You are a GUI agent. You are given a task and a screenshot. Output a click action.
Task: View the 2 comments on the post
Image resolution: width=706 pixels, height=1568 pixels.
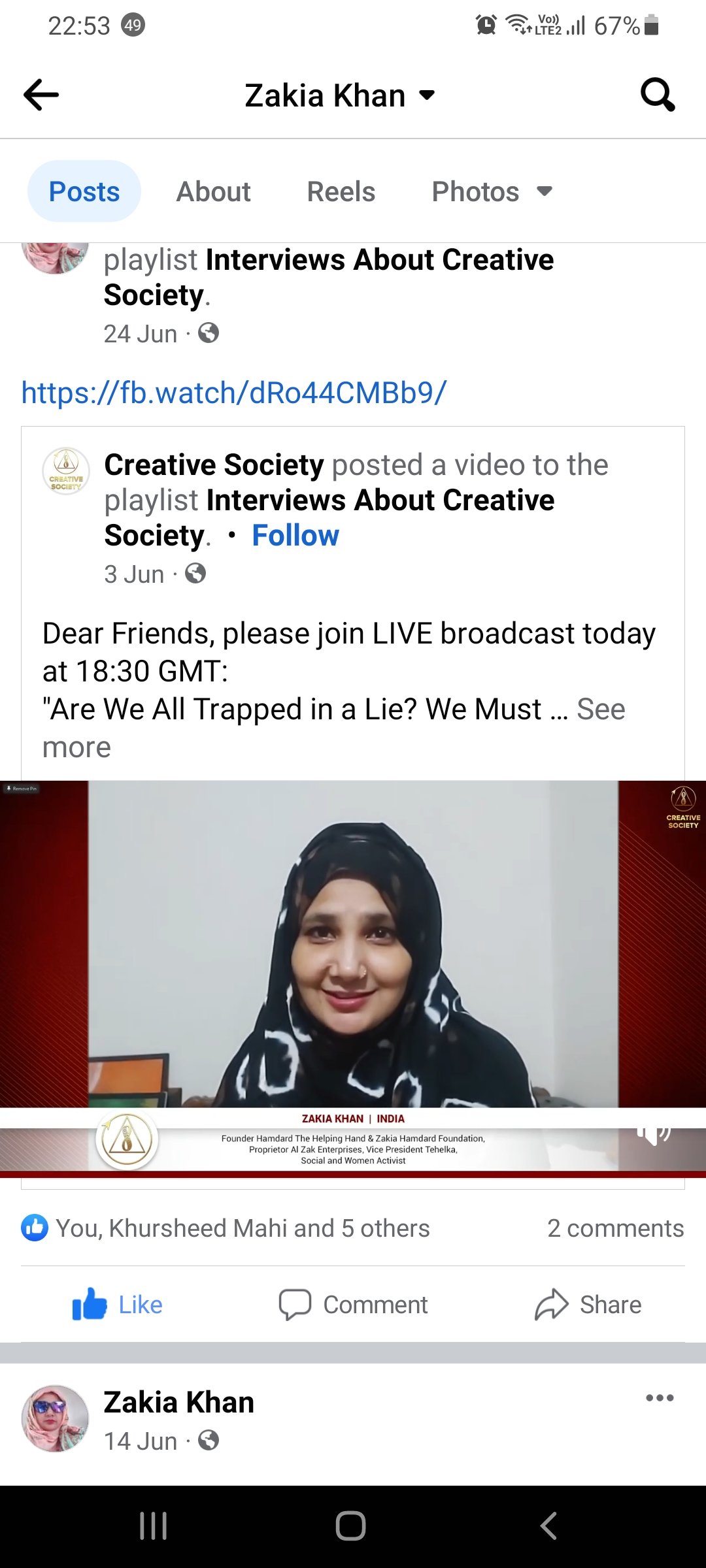tap(615, 1228)
